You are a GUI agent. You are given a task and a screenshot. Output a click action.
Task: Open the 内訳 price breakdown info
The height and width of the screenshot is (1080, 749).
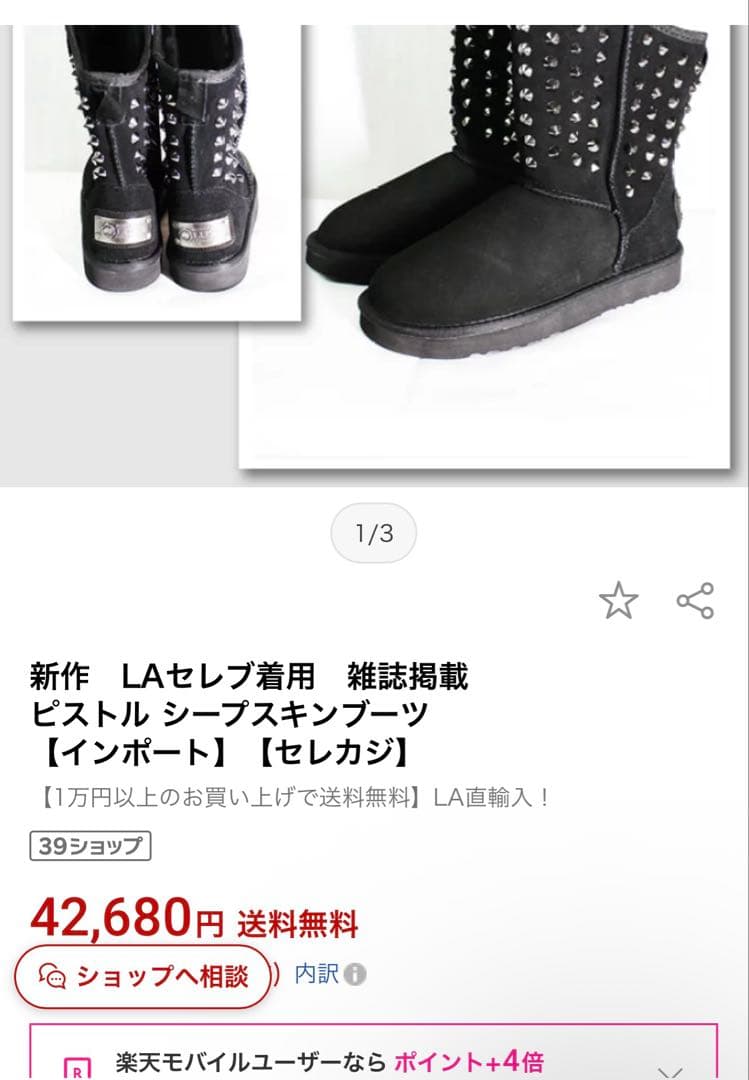pos(329,974)
